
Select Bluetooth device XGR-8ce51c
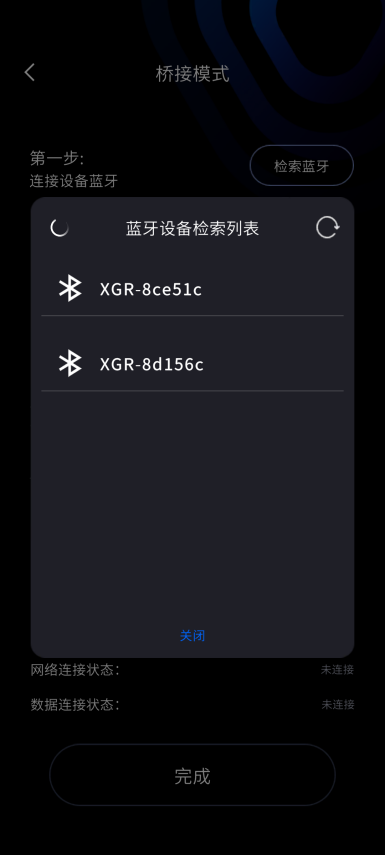[192, 289]
